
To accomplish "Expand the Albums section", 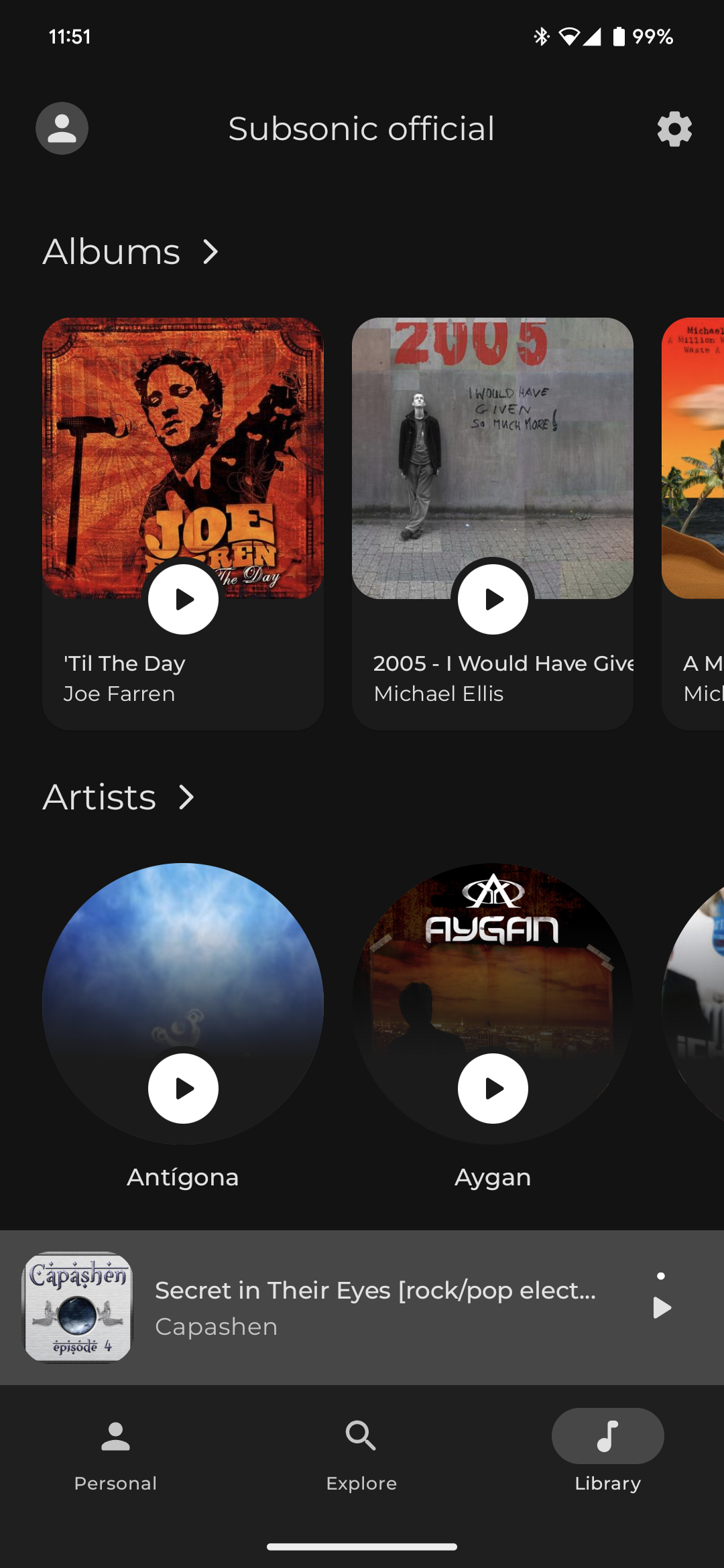I will 132,252.
